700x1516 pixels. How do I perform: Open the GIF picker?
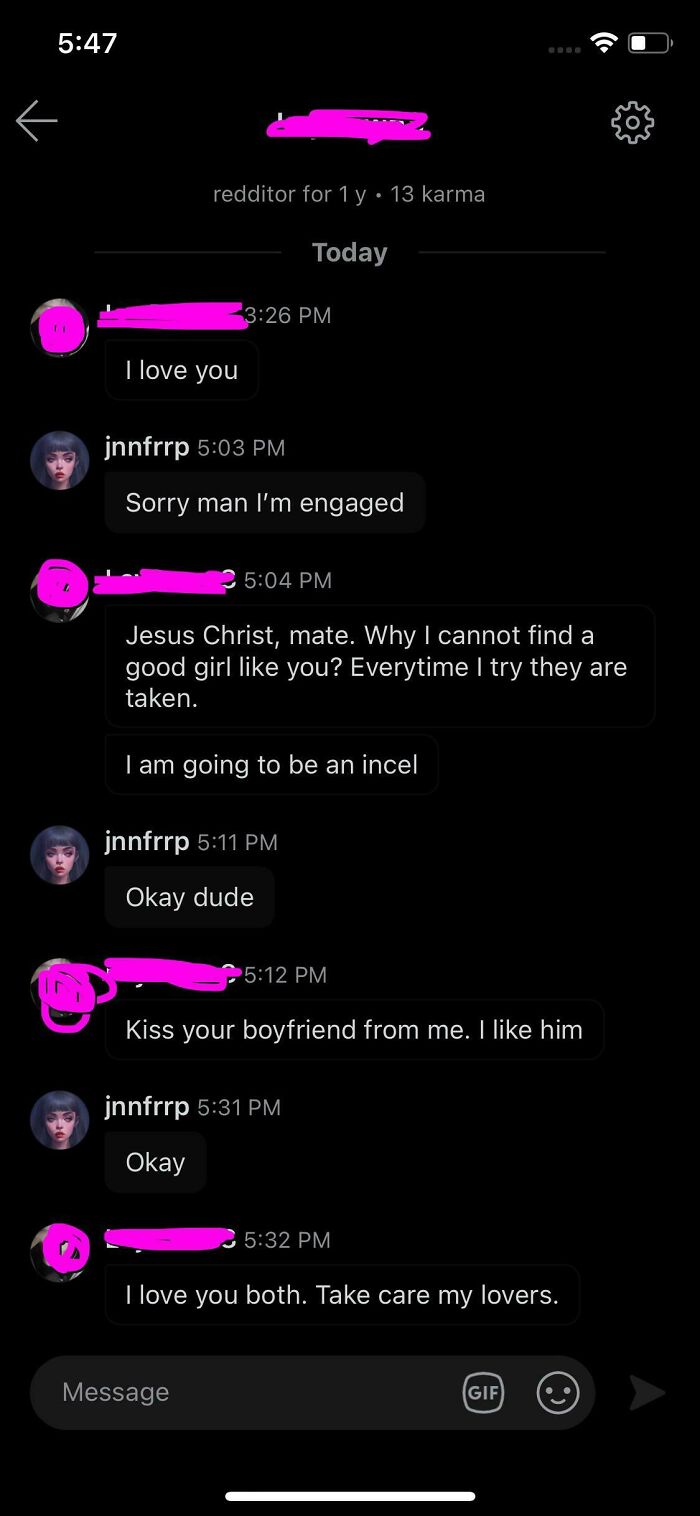(x=484, y=1392)
